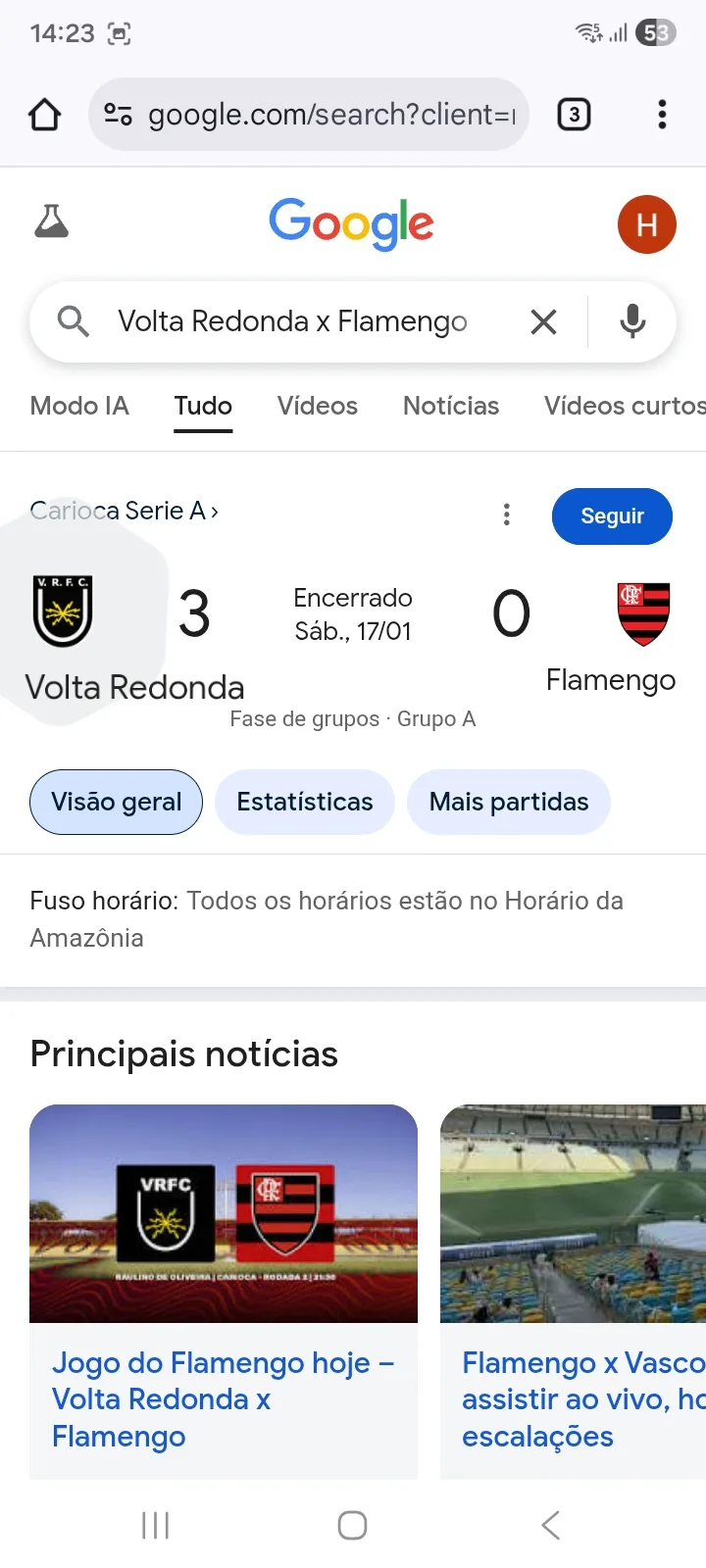The width and height of the screenshot is (706, 1568).
Task: Show the Estatísticas chip
Action: click(304, 802)
